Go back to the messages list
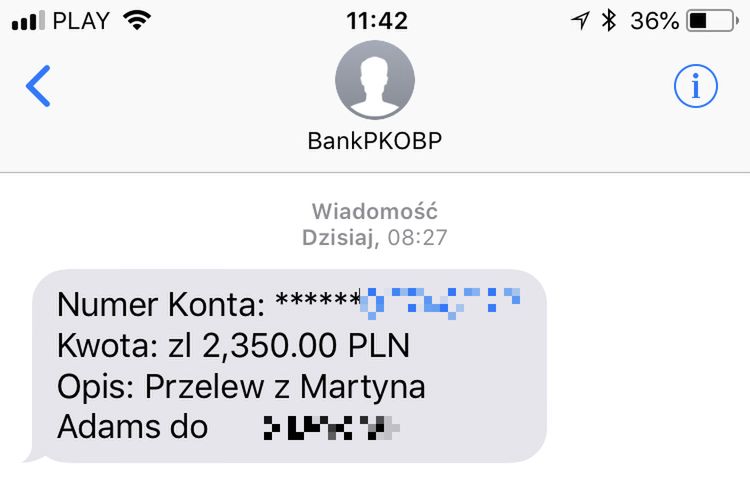The image size is (750, 500). point(38,87)
